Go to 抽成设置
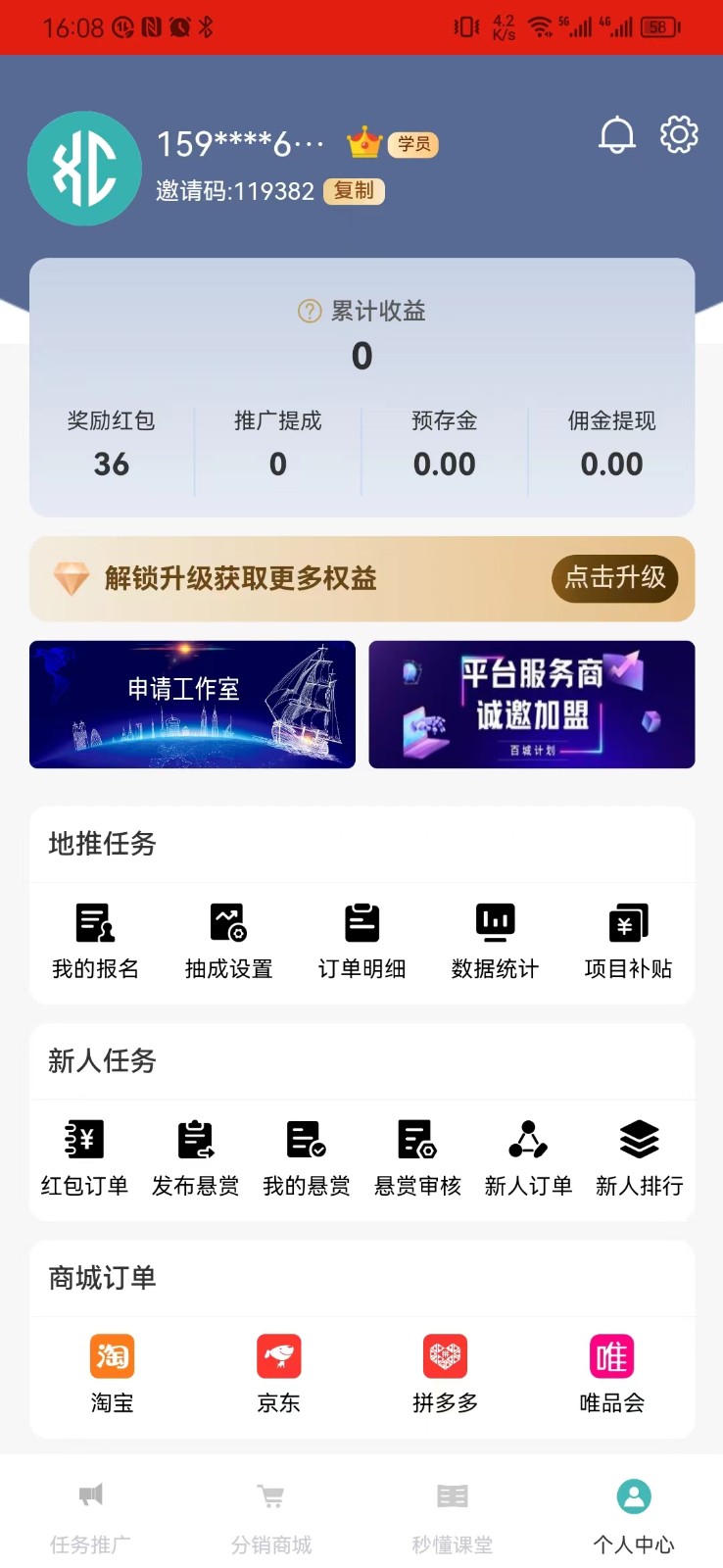The image size is (723, 1568). 228,941
